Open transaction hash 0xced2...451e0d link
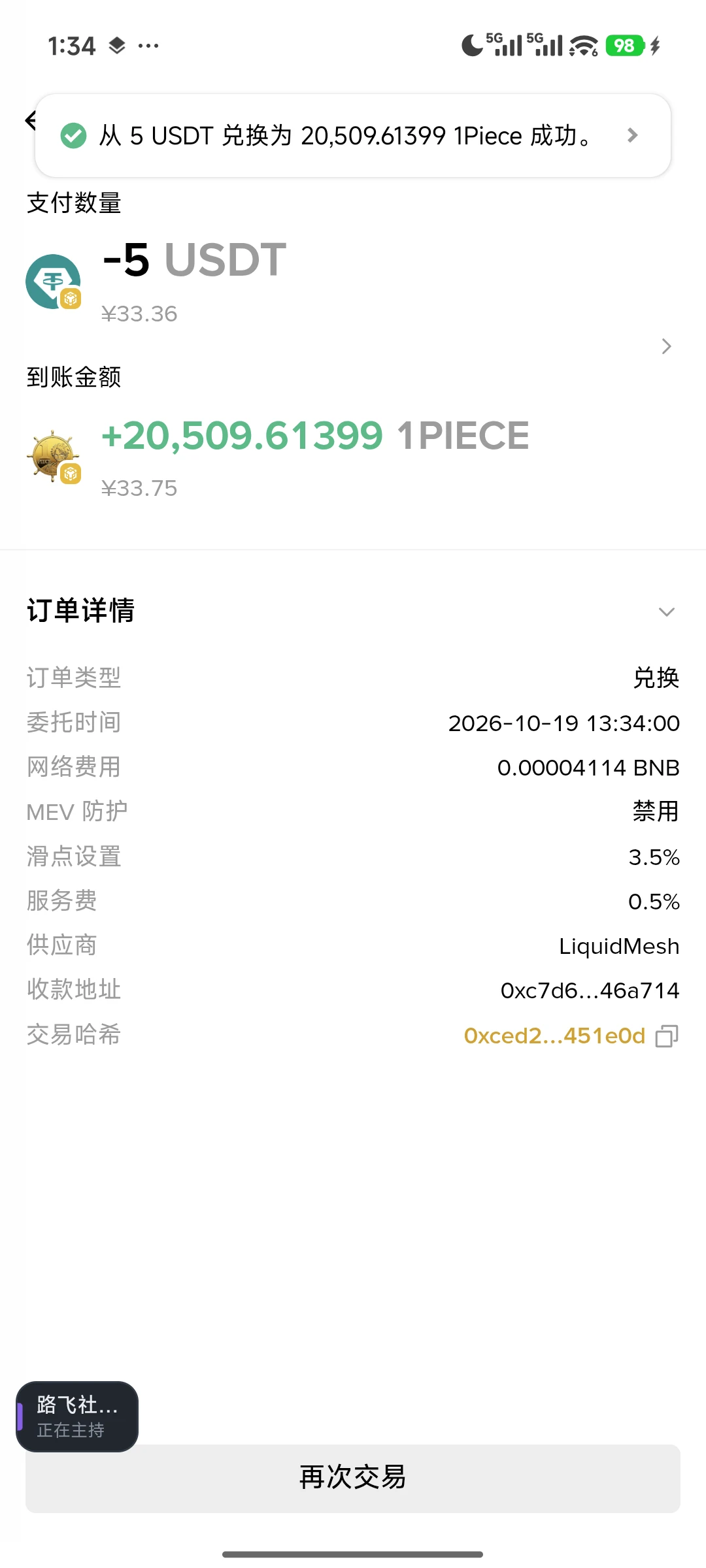Viewport: 706px width, 1568px height. (554, 1036)
